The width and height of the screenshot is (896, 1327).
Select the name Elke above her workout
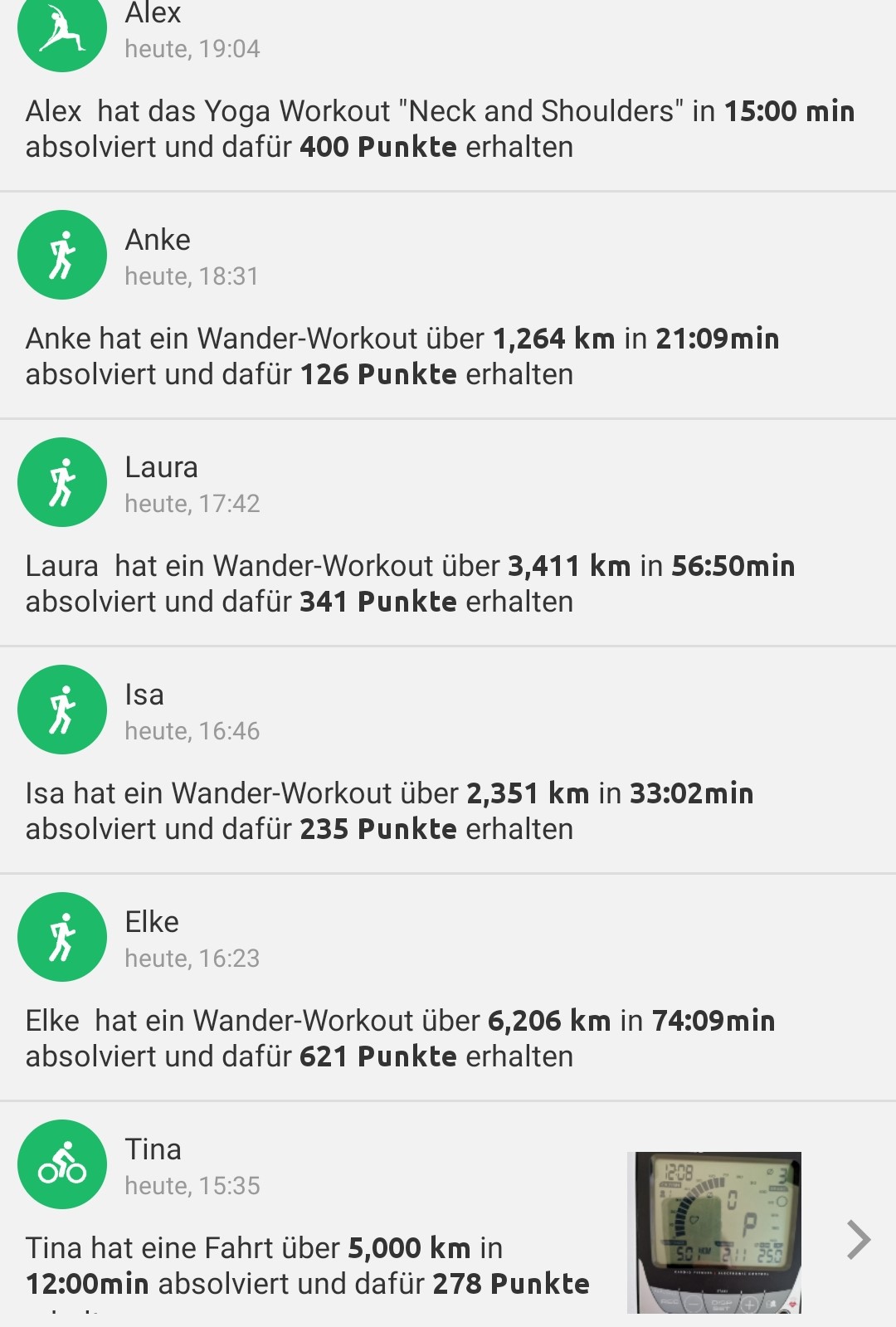153,921
